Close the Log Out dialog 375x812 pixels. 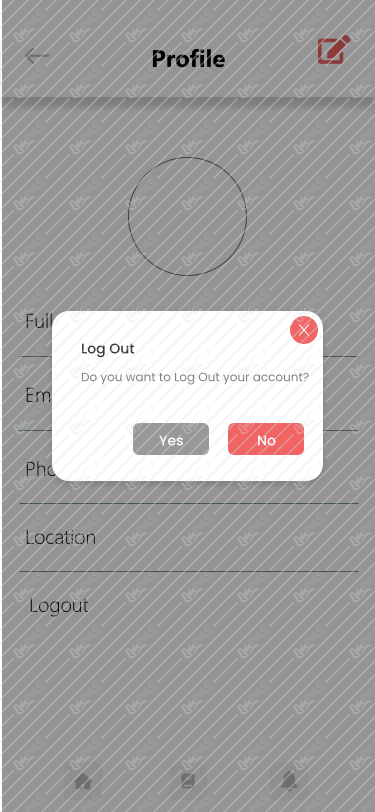pyautogui.click(x=304, y=330)
